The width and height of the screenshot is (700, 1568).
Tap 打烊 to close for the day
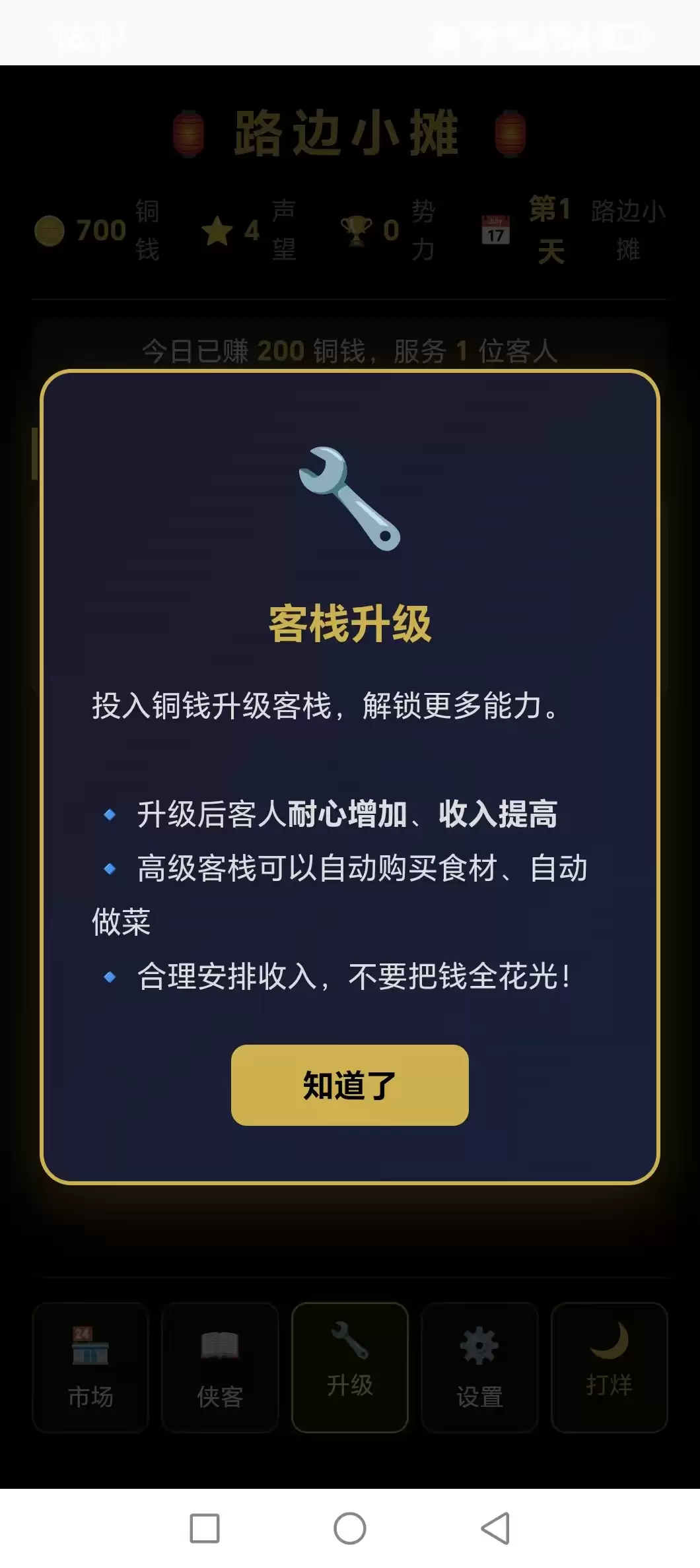click(609, 1366)
